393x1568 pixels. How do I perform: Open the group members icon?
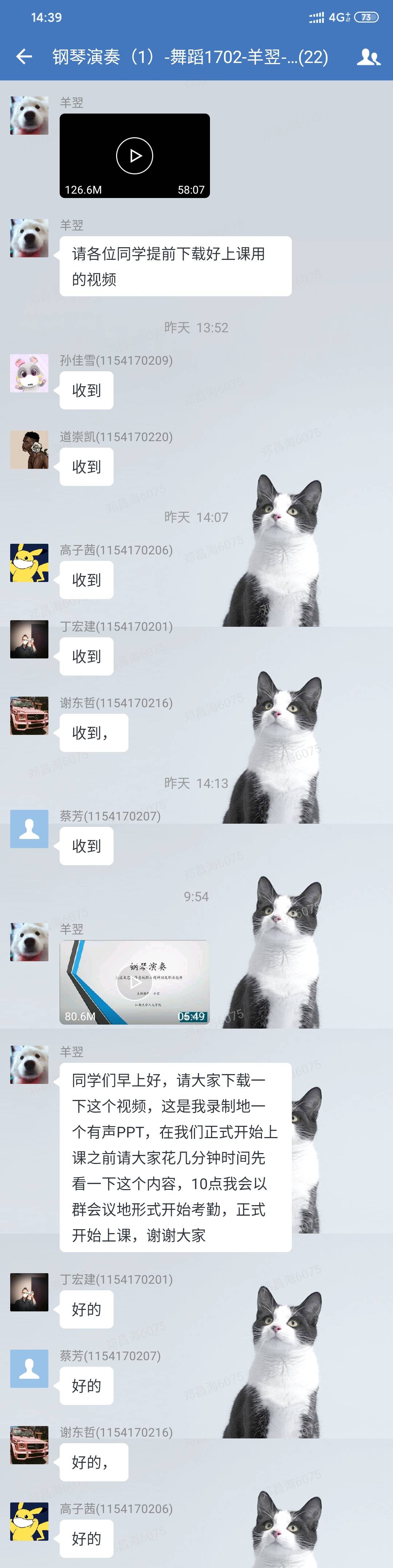[368, 57]
